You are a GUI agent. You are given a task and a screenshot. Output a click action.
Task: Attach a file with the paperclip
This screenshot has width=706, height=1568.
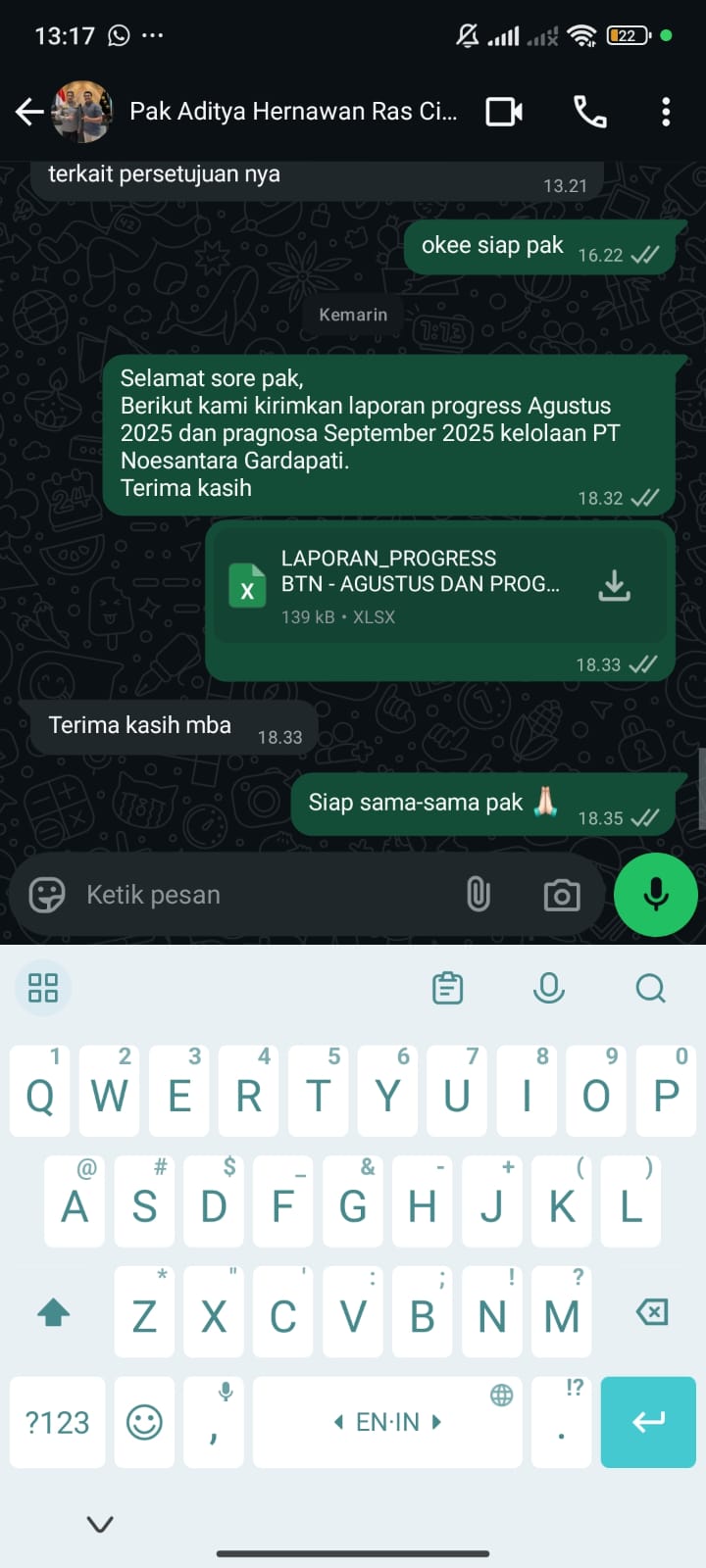point(479,895)
